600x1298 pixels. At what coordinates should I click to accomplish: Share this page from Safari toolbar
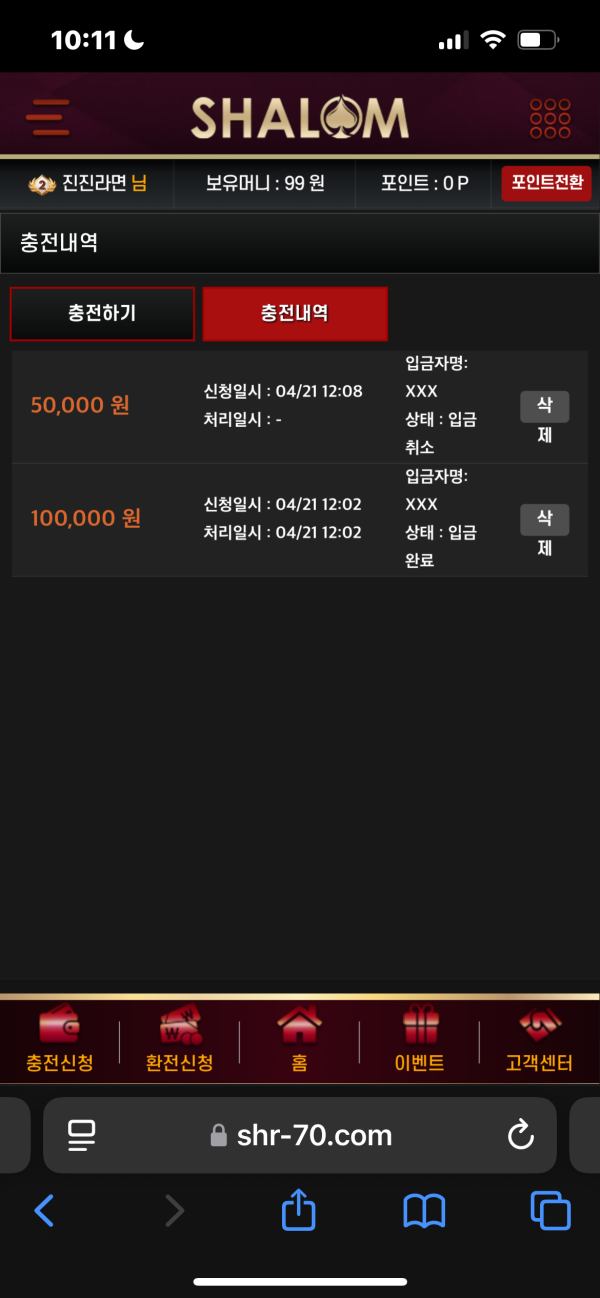[298, 1212]
